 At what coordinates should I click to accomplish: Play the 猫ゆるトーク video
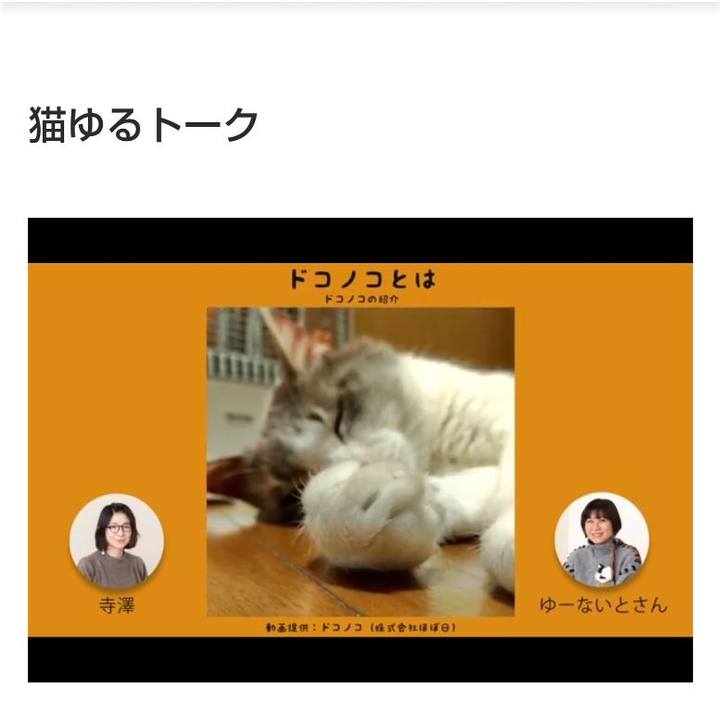click(360, 450)
